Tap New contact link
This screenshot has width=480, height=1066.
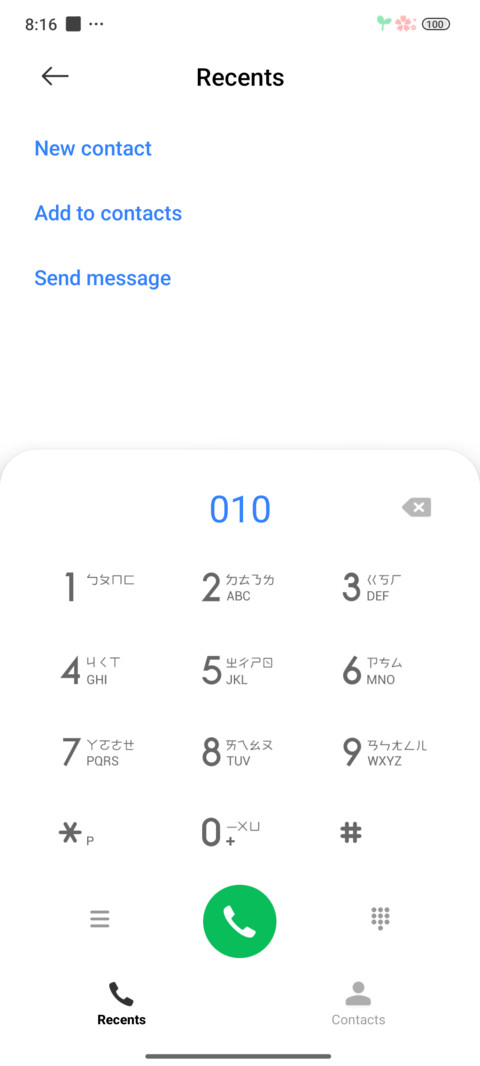(x=93, y=148)
